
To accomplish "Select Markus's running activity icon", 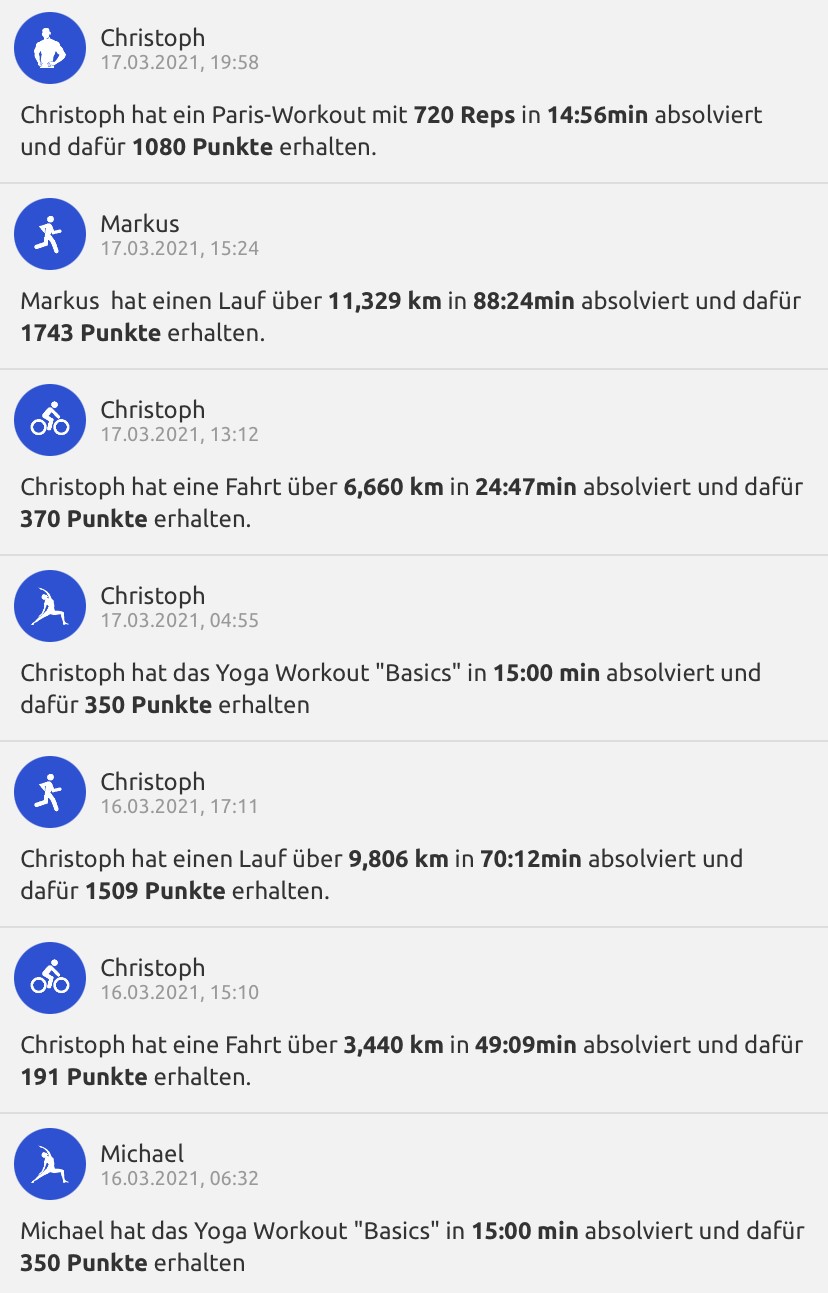I will pyautogui.click(x=49, y=233).
